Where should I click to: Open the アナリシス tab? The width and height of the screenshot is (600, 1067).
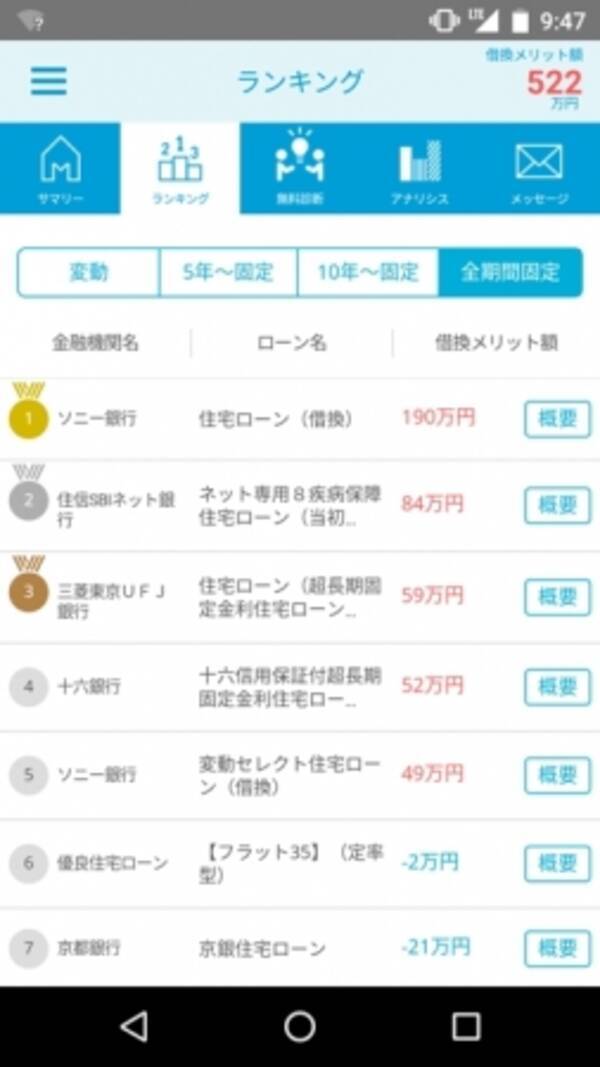tap(419, 169)
